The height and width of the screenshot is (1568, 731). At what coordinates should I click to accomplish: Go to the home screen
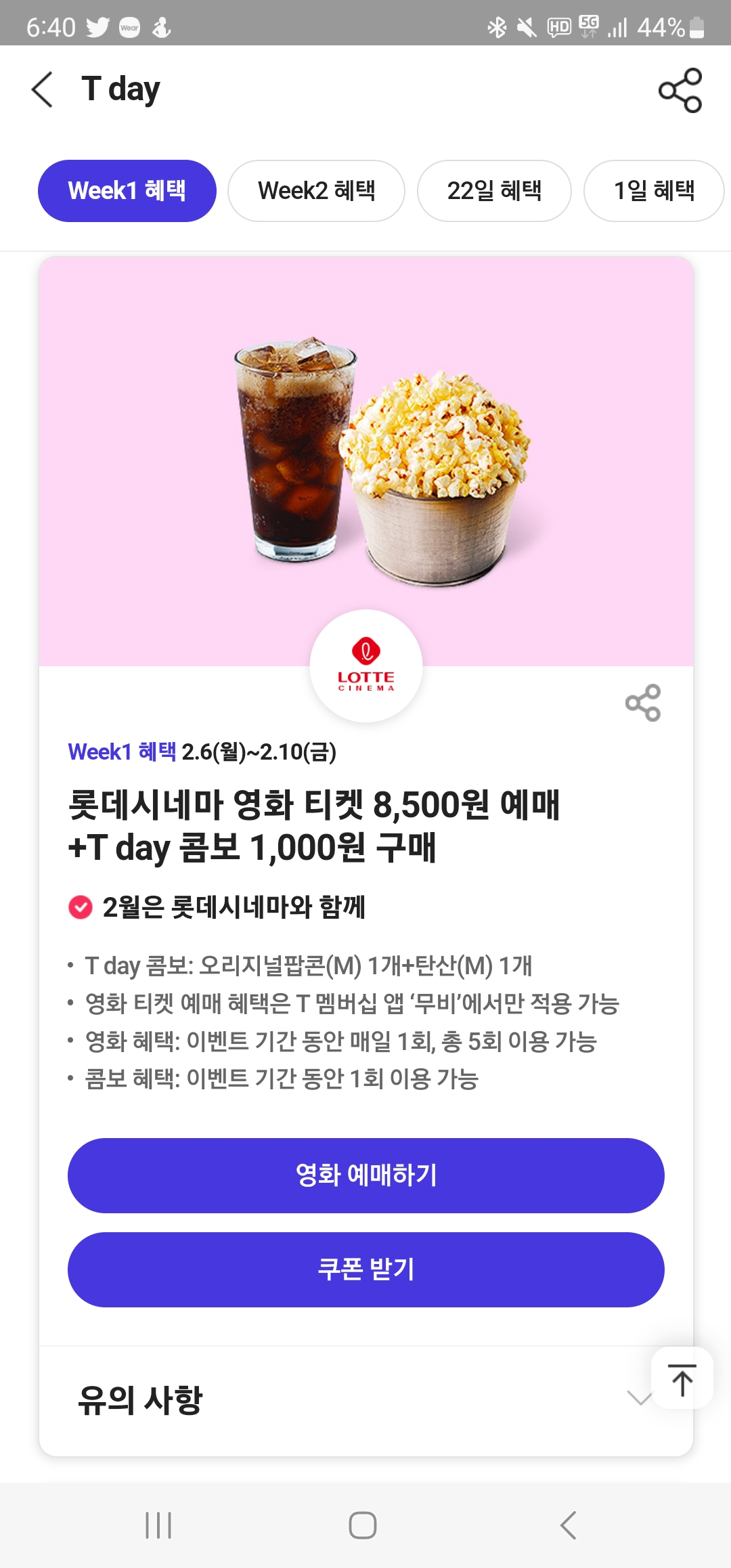[x=363, y=1525]
